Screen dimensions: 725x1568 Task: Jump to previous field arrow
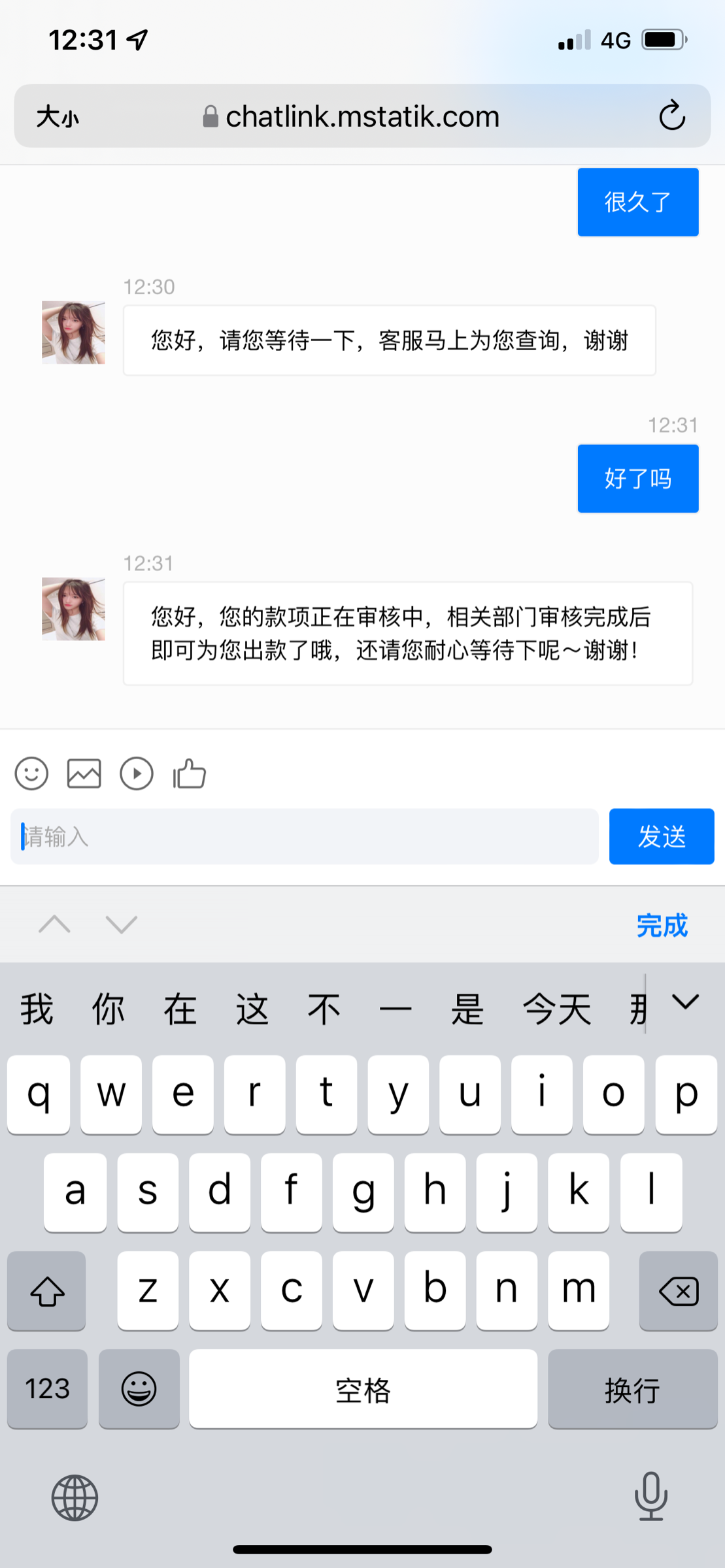pyautogui.click(x=55, y=924)
